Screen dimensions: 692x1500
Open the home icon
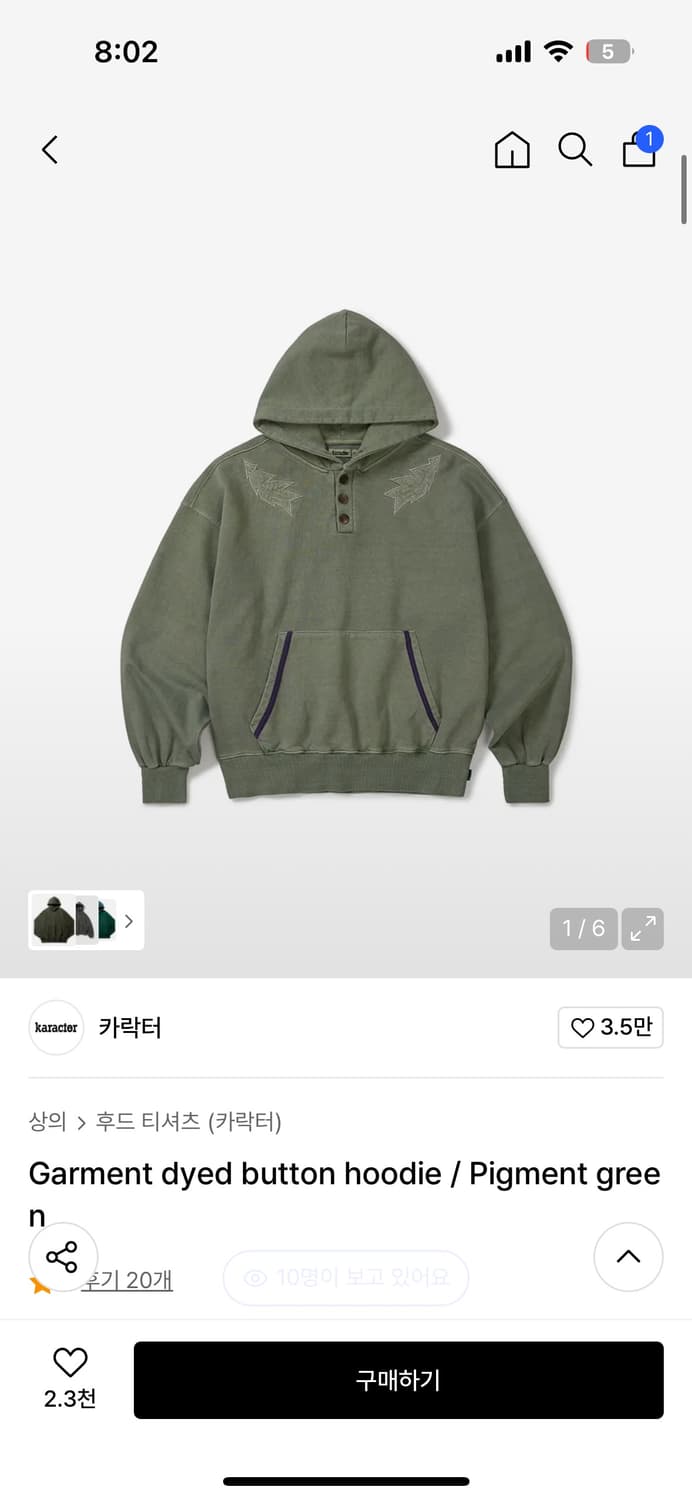pyautogui.click(x=512, y=150)
